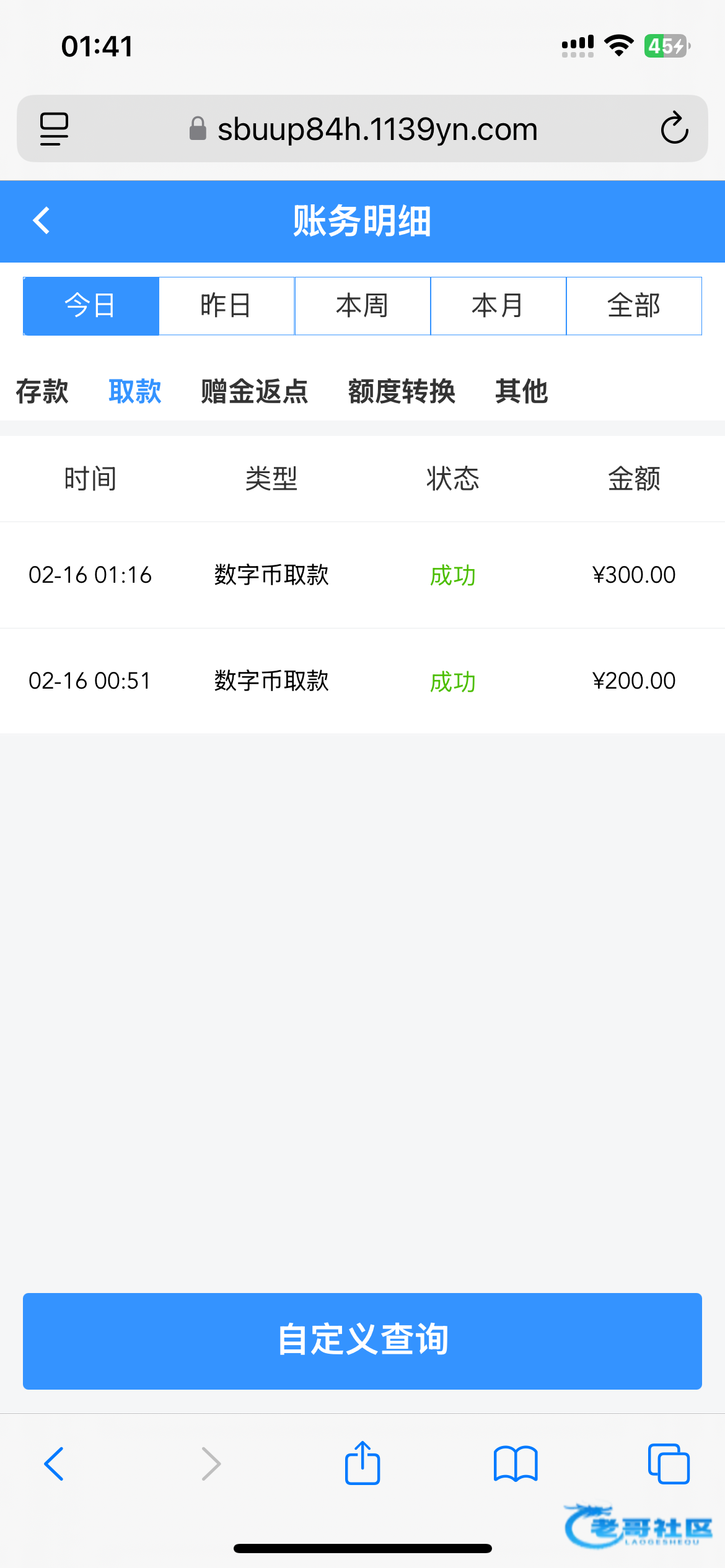
Task: Switch to the 昨日 filter
Action: [226, 306]
